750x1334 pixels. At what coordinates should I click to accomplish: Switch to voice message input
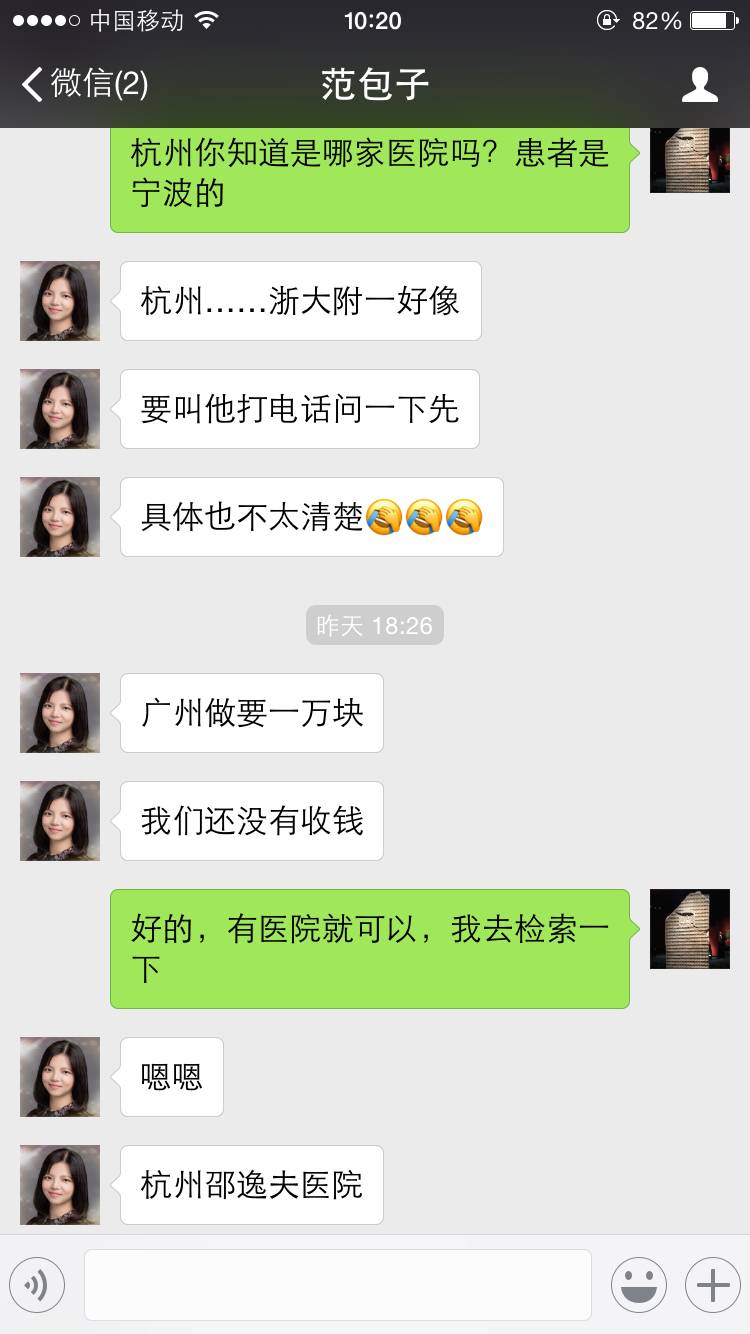pyautogui.click(x=37, y=1285)
